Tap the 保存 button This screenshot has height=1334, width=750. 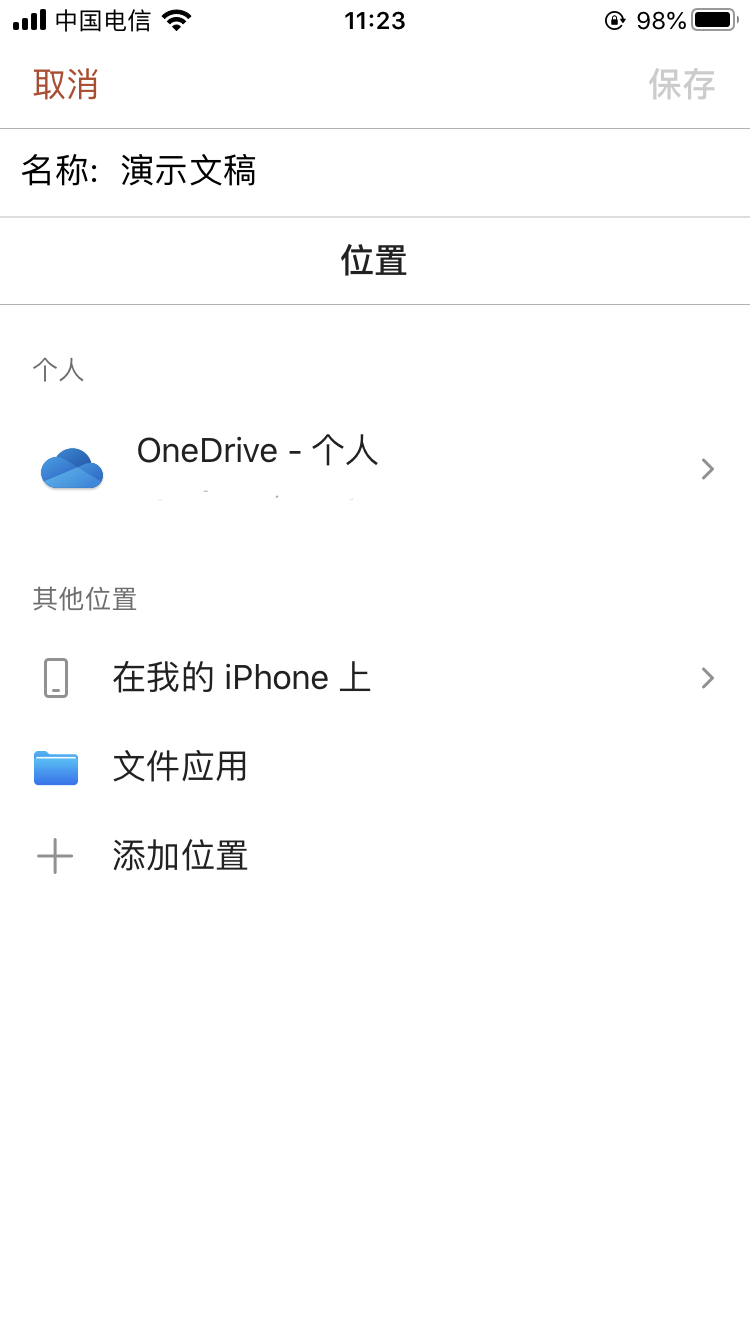click(682, 84)
